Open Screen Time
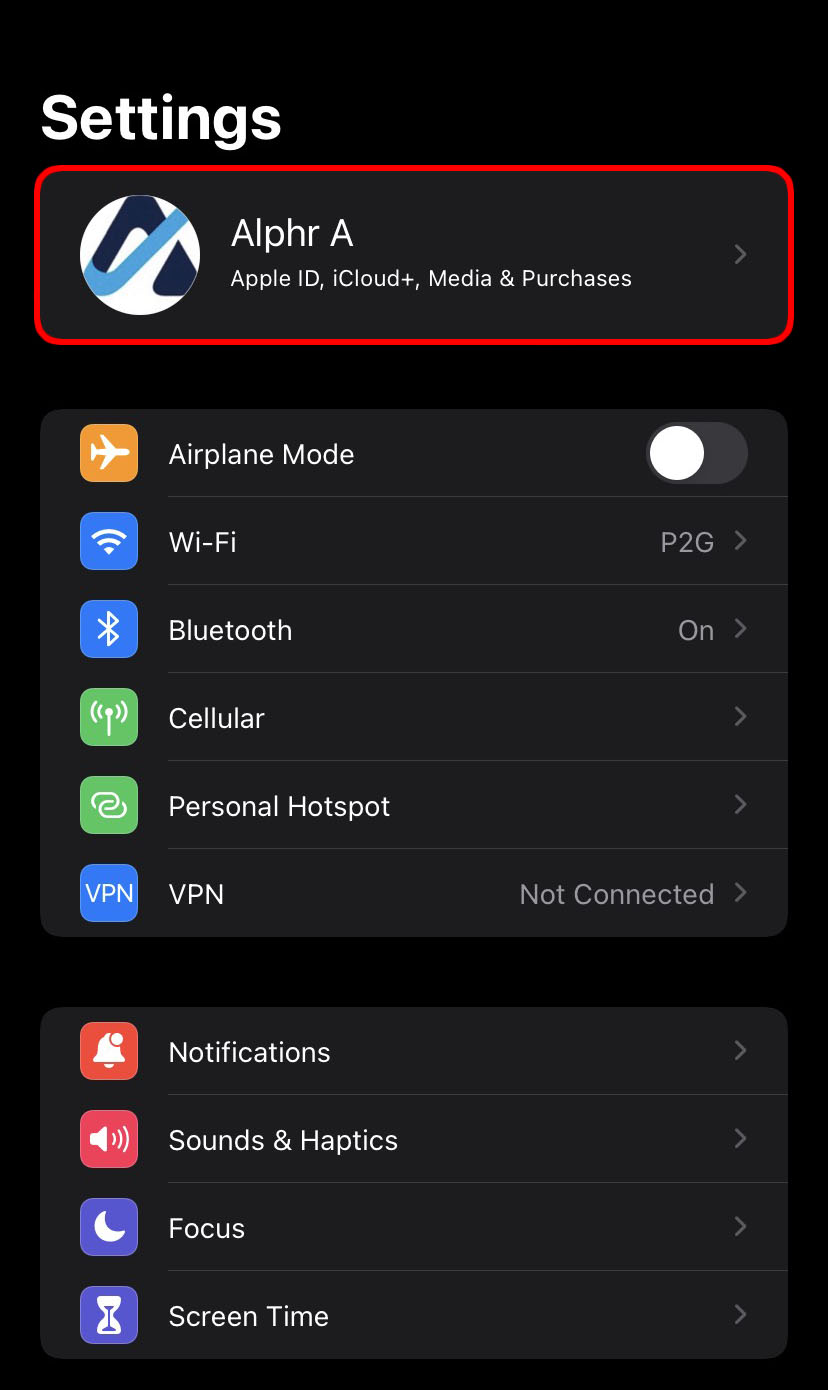 click(414, 1315)
